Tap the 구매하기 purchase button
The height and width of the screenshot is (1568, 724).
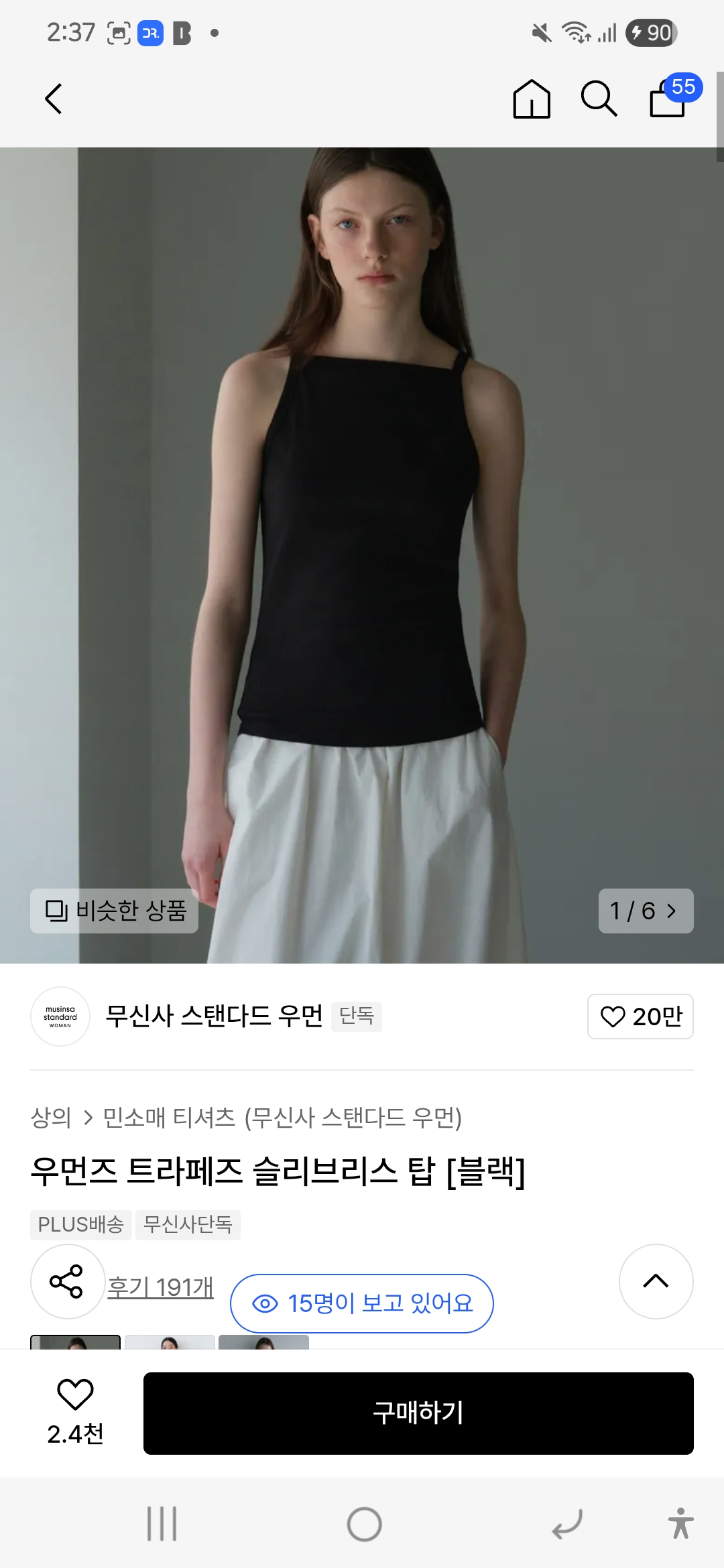tap(418, 1413)
